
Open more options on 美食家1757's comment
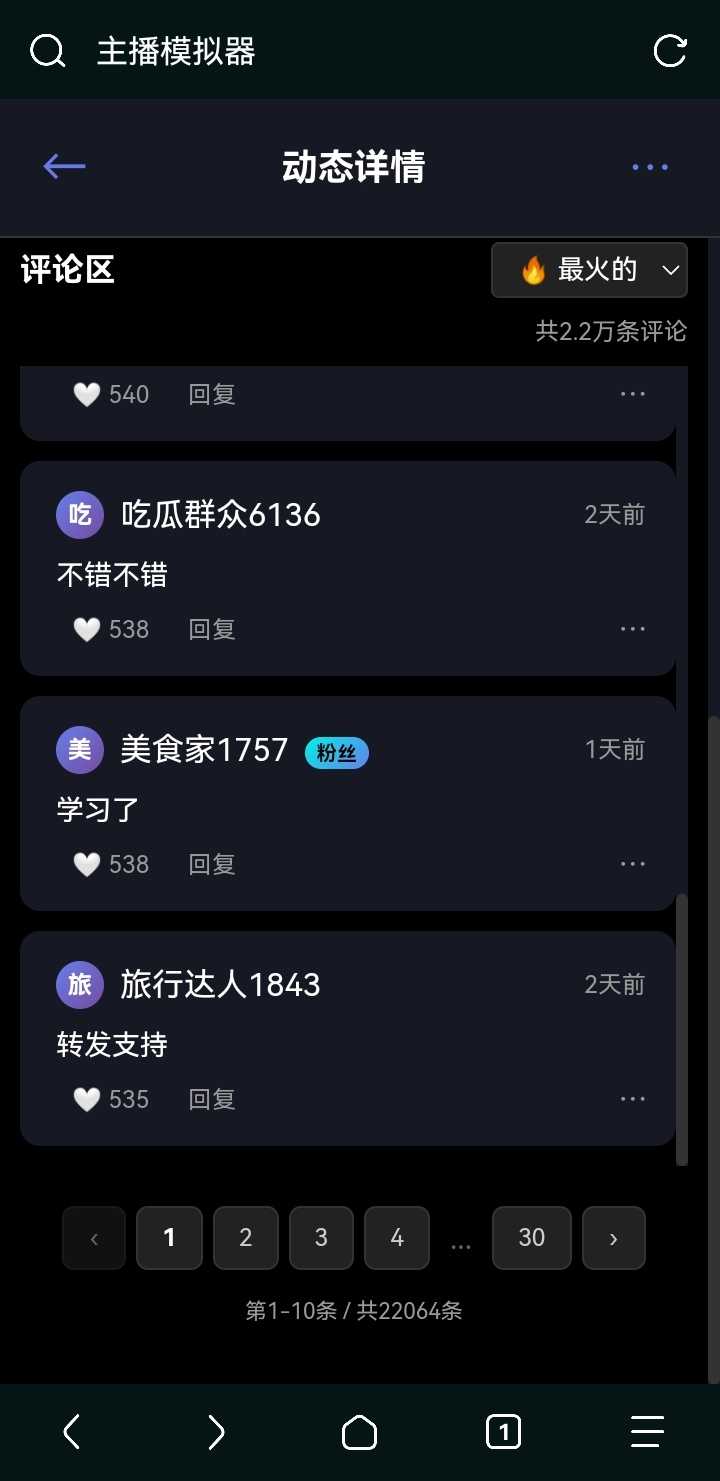633,864
